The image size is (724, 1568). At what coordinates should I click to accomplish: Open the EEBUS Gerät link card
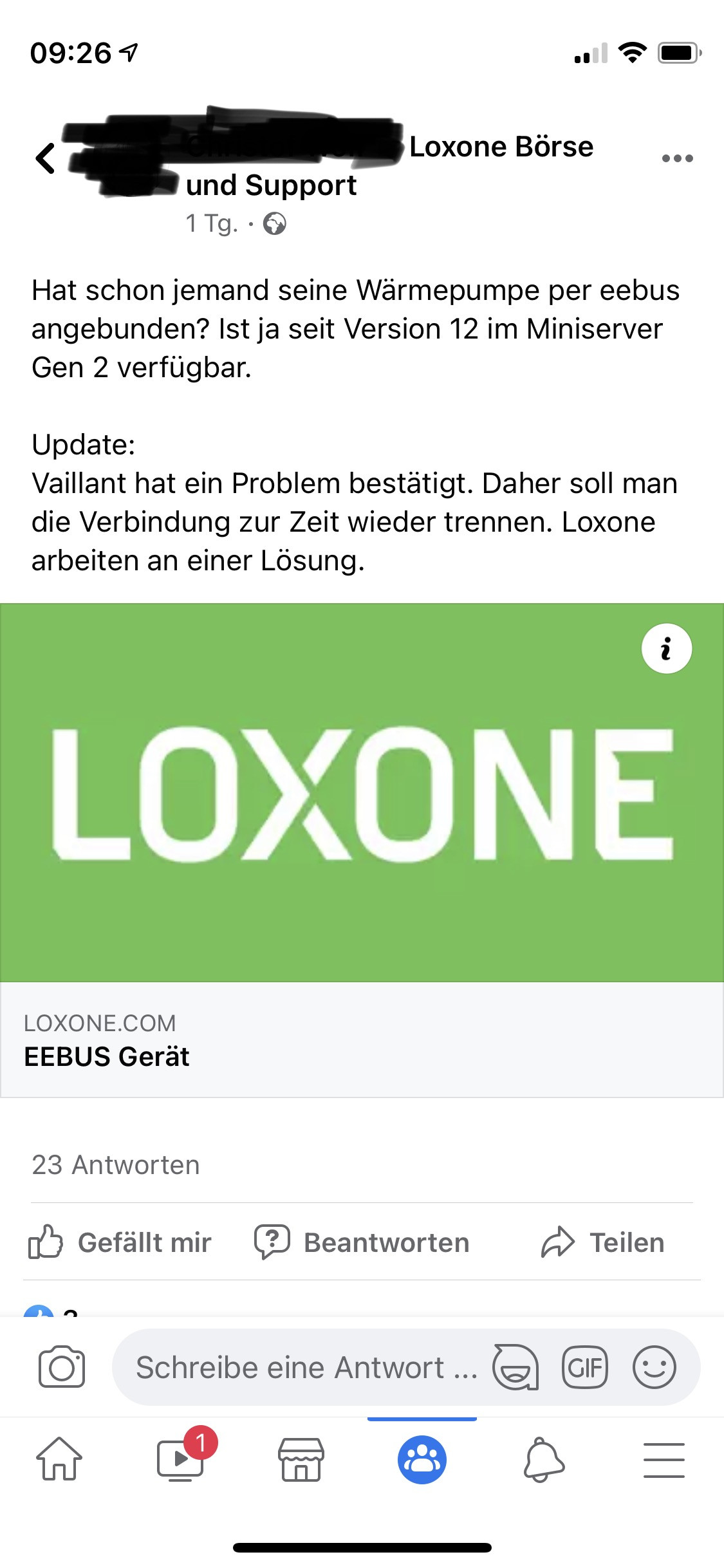[362, 1040]
